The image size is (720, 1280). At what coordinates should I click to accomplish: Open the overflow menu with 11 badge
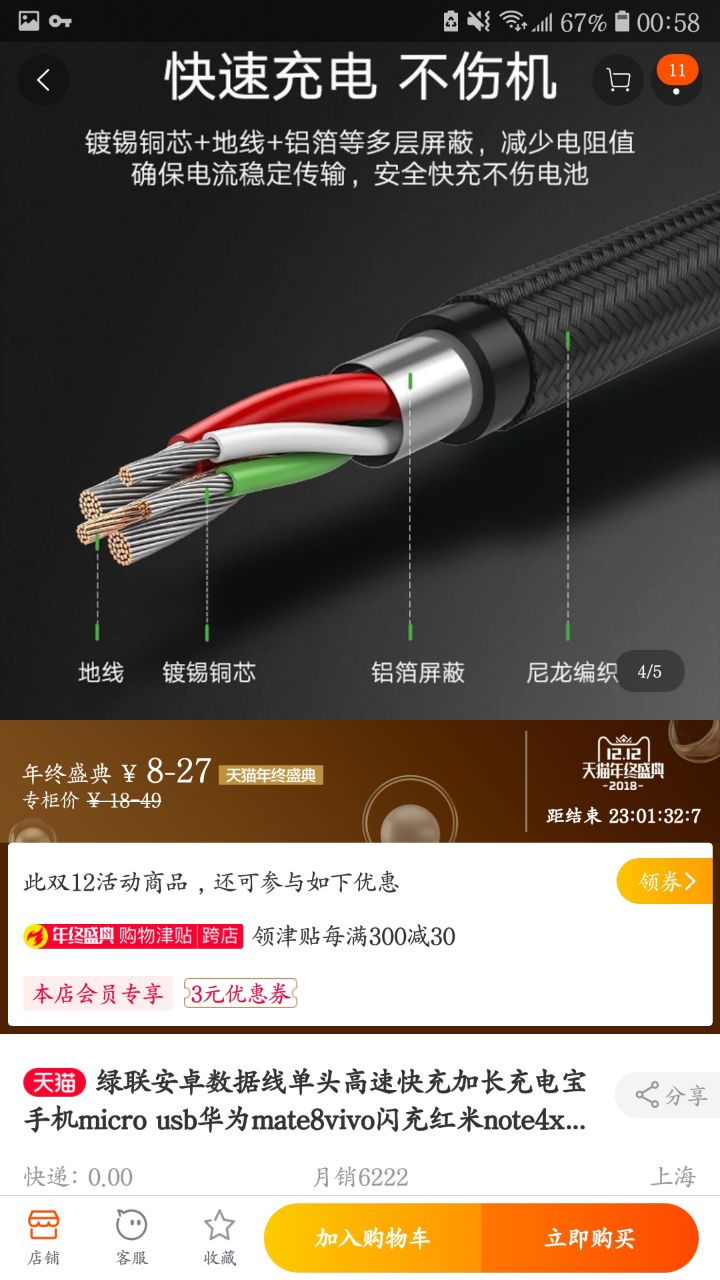pyautogui.click(x=677, y=80)
